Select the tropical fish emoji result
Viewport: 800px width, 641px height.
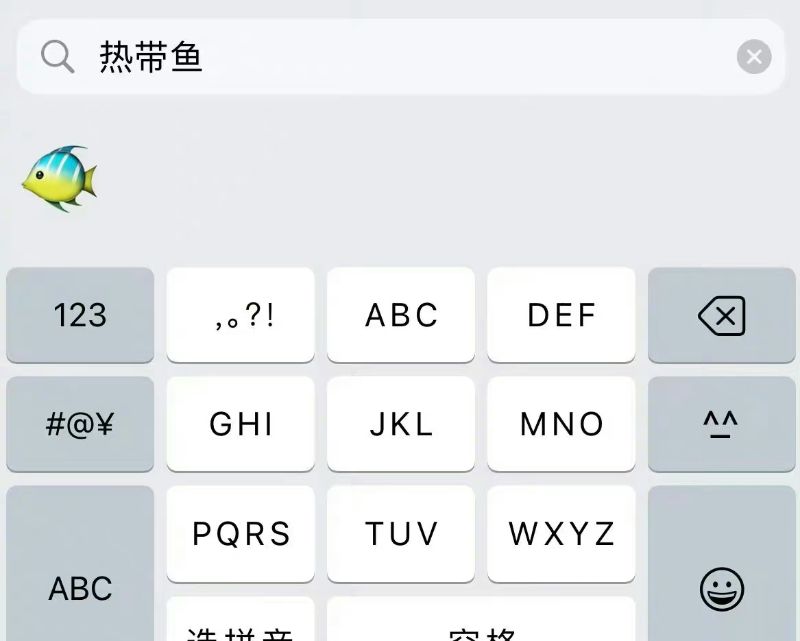click(x=60, y=179)
